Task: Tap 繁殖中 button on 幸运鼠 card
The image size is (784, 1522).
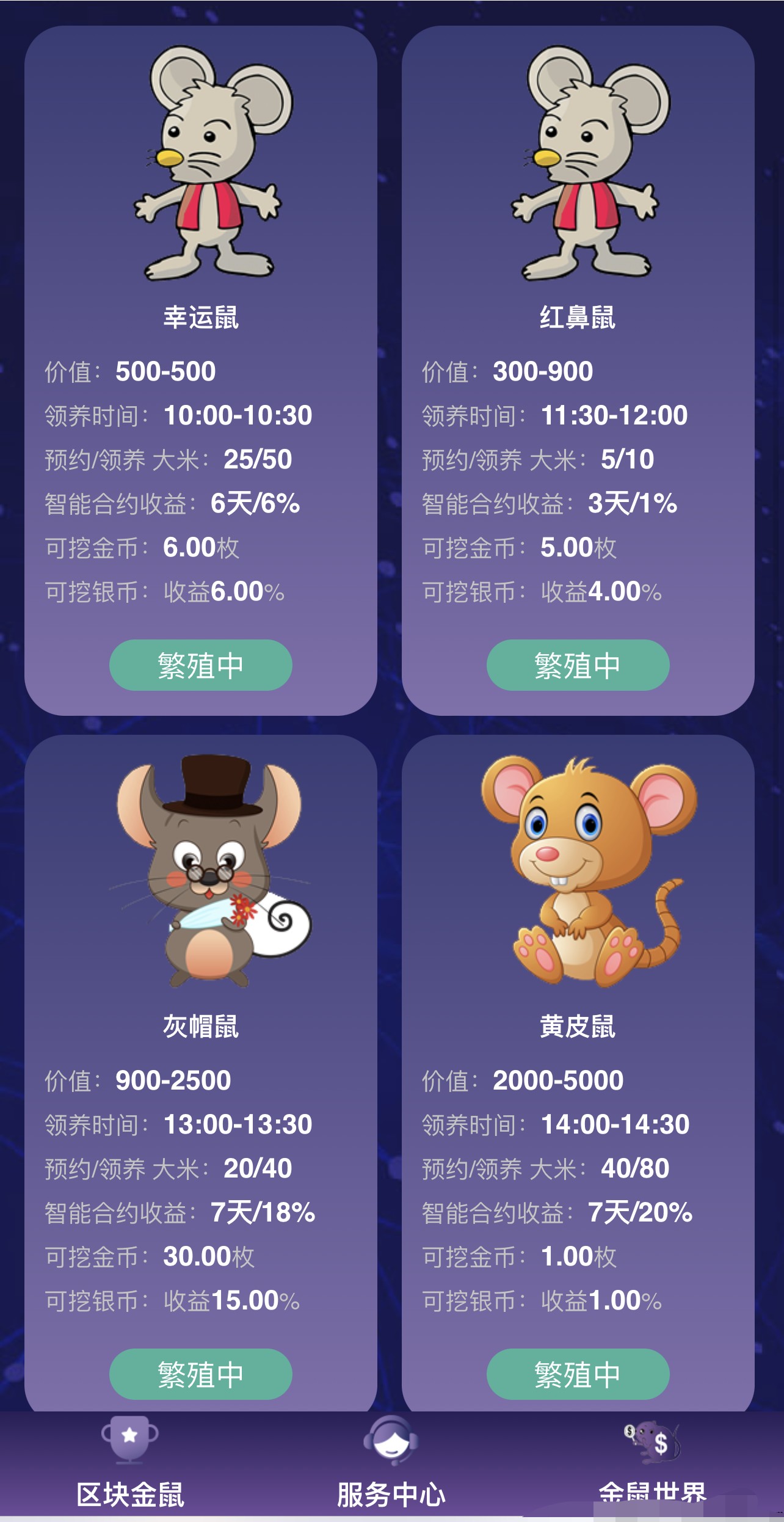Action: pyautogui.click(x=200, y=665)
